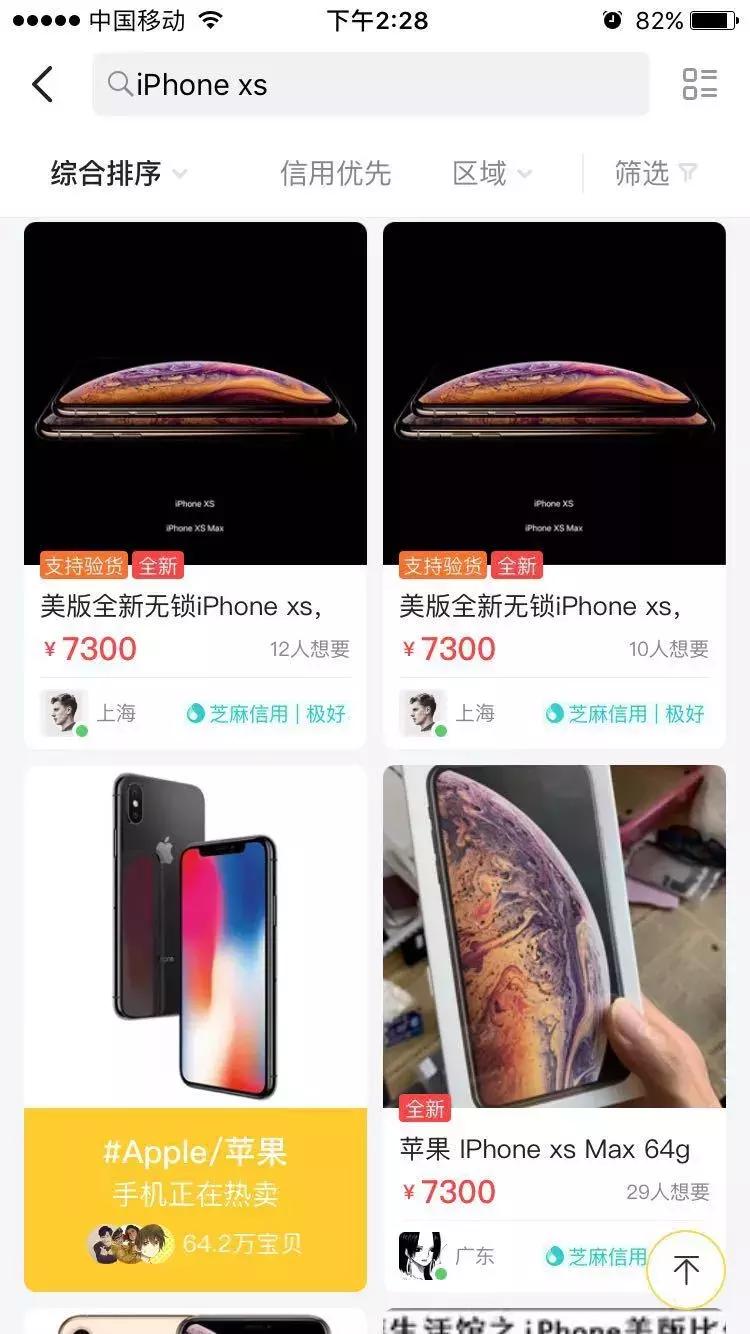Viewport: 750px width, 1334px height.
Task: Open the iPhone xs Max 64g listing thumbnail
Action: (553, 934)
